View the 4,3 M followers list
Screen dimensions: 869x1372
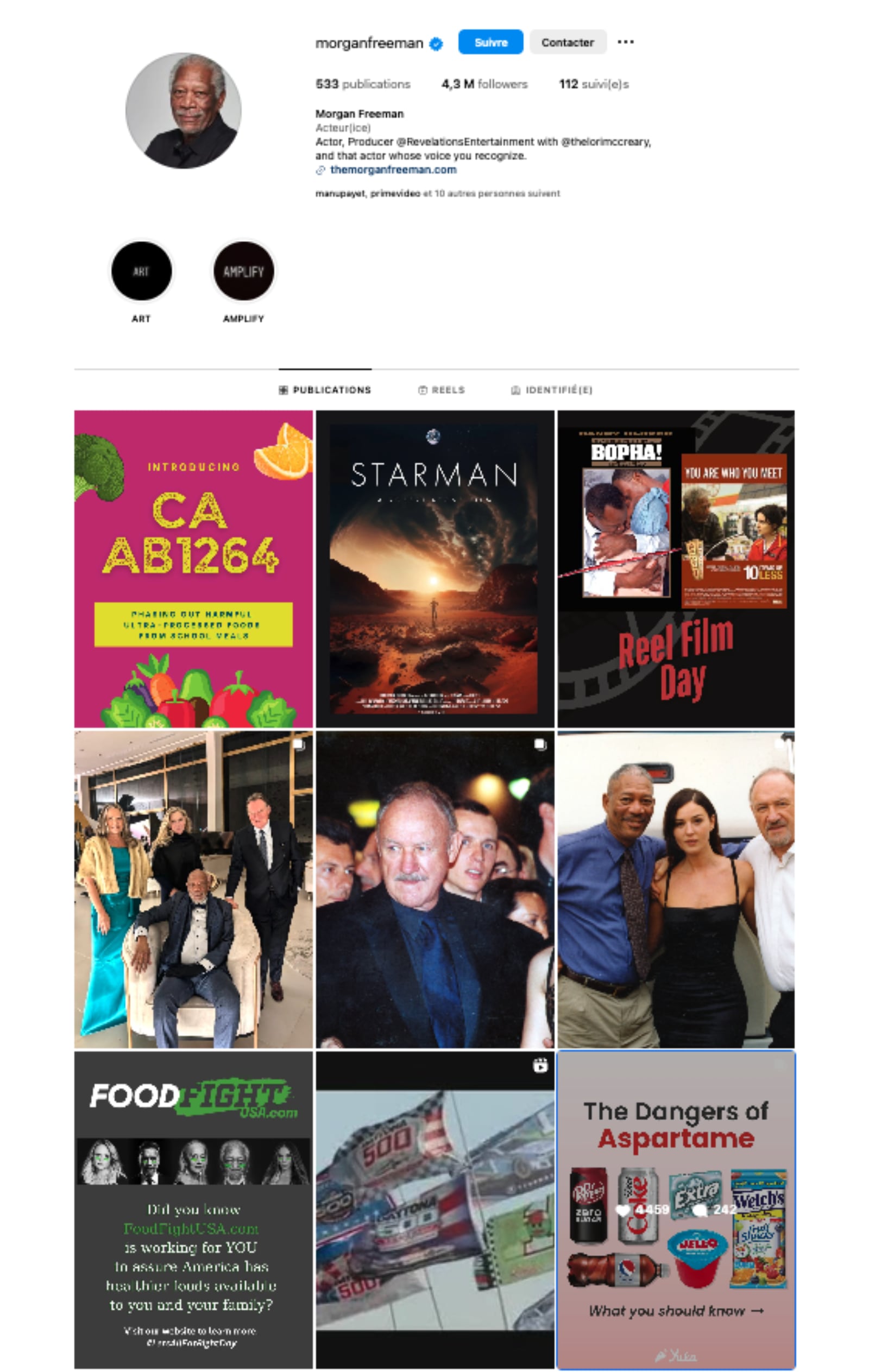(484, 84)
